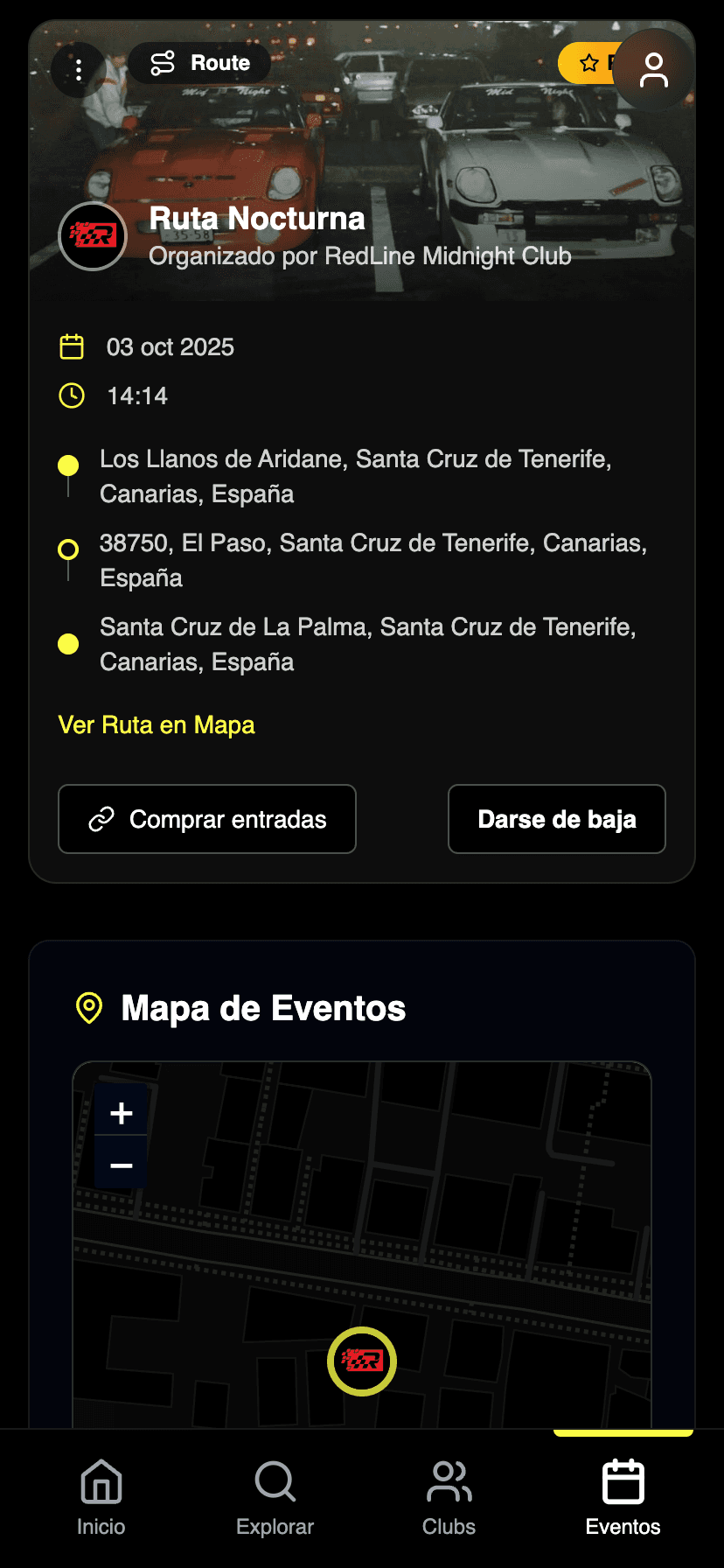This screenshot has height=1568, width=724.
Task: Zoom out on the events map
Action: click(122, 1165)
